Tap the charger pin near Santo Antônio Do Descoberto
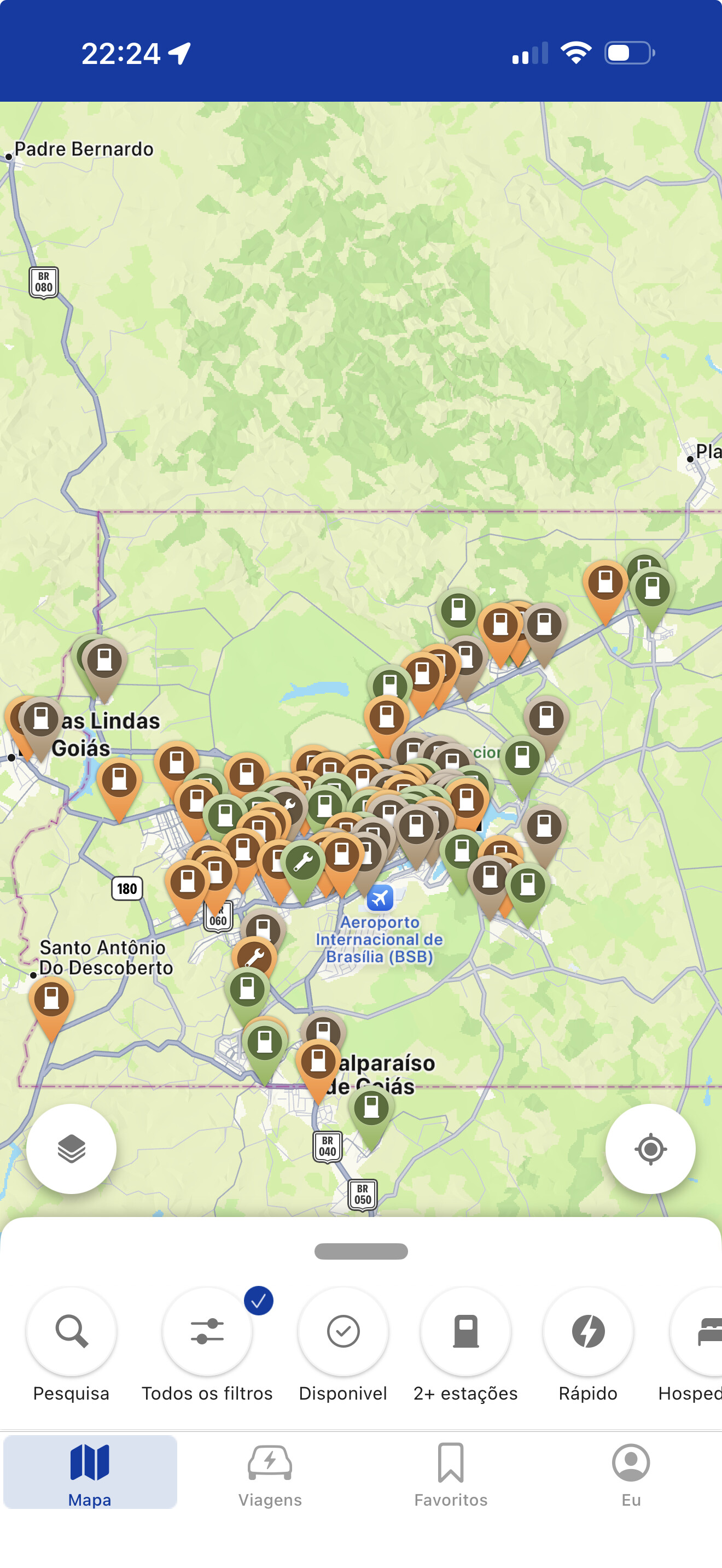This screenshot has height=1568, width=722. (x=51, y=1001)
